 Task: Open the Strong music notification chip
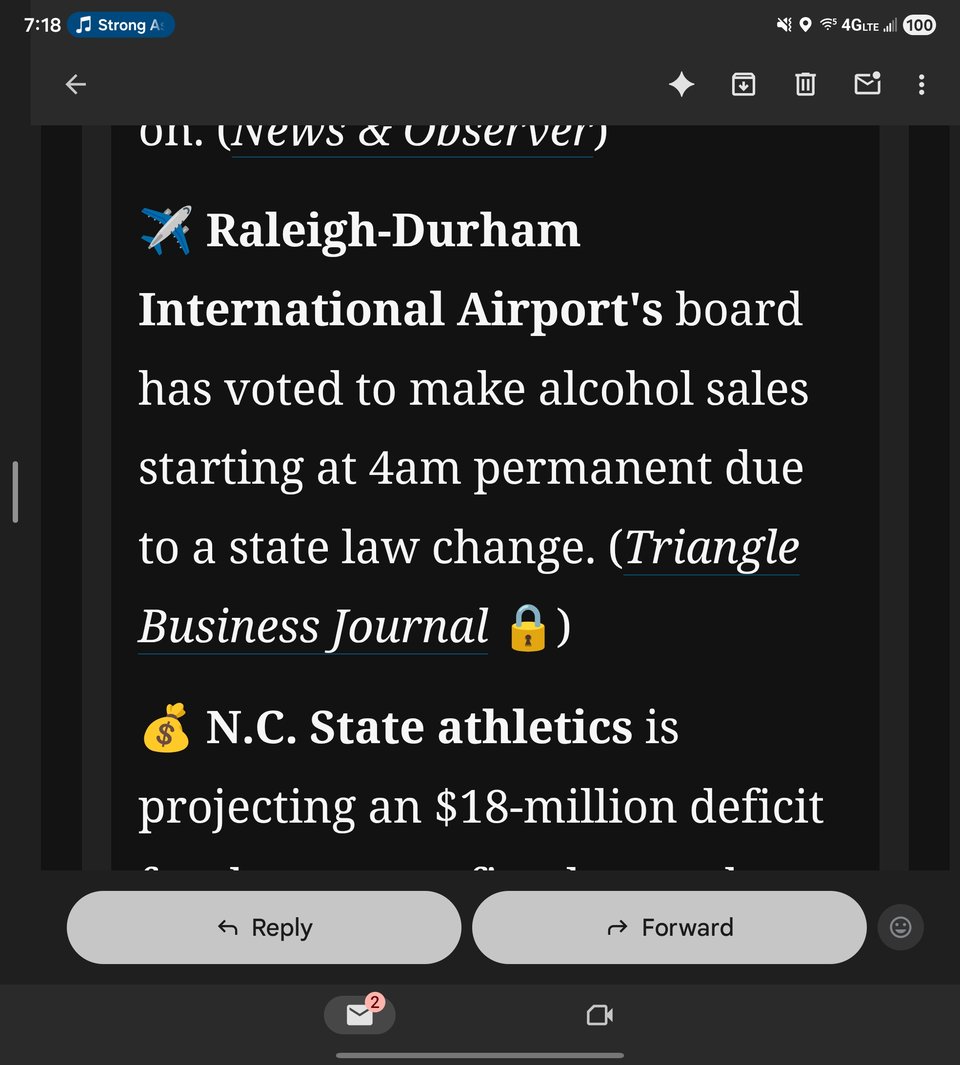click(x=121, y=25)
